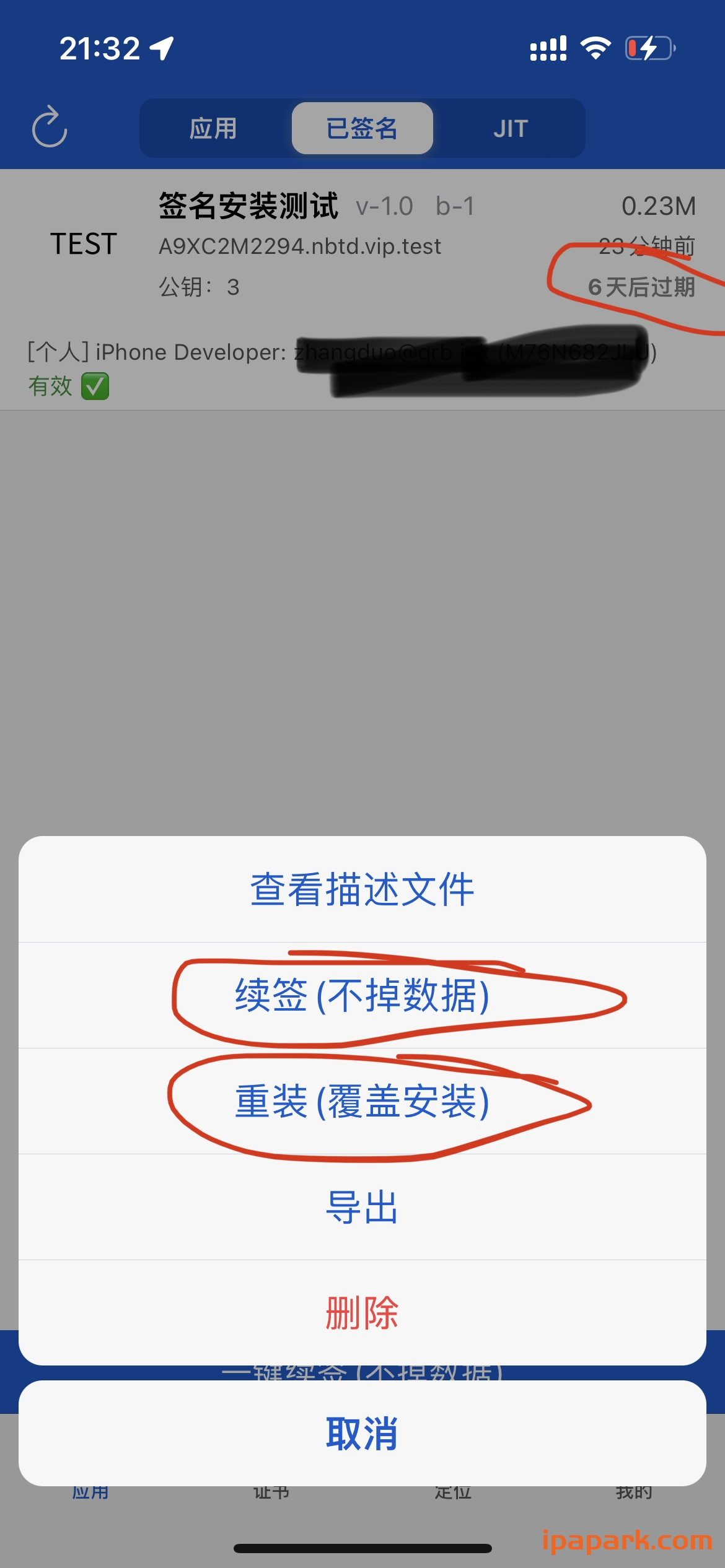Select 重装(覆盖安装) to reinstall the app

pyautogui.click(x=362, y=1102)
